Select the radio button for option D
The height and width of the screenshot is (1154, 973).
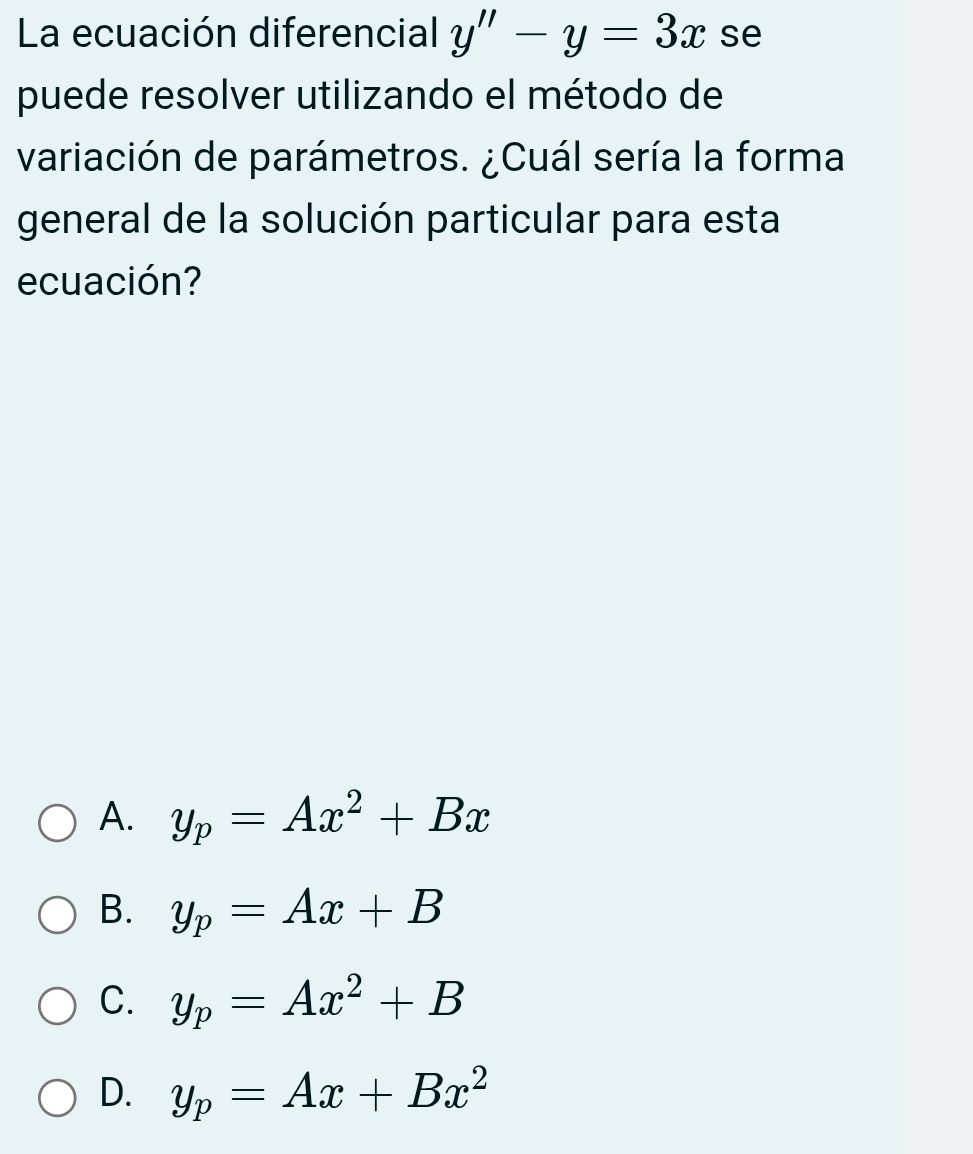[x=57, y=1097]
